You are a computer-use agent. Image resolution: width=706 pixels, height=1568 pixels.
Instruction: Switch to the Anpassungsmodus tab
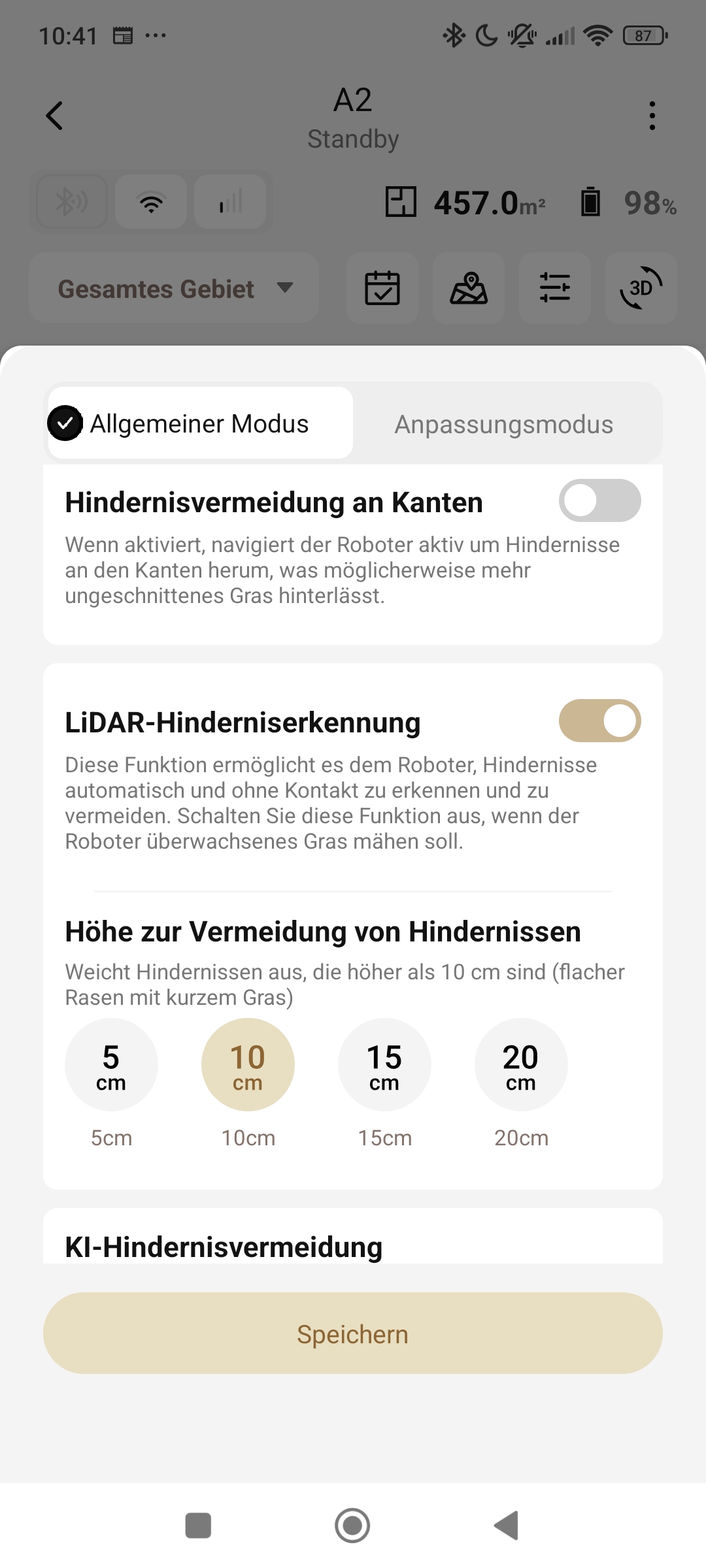pyautogui.click(x=504, y=424)
